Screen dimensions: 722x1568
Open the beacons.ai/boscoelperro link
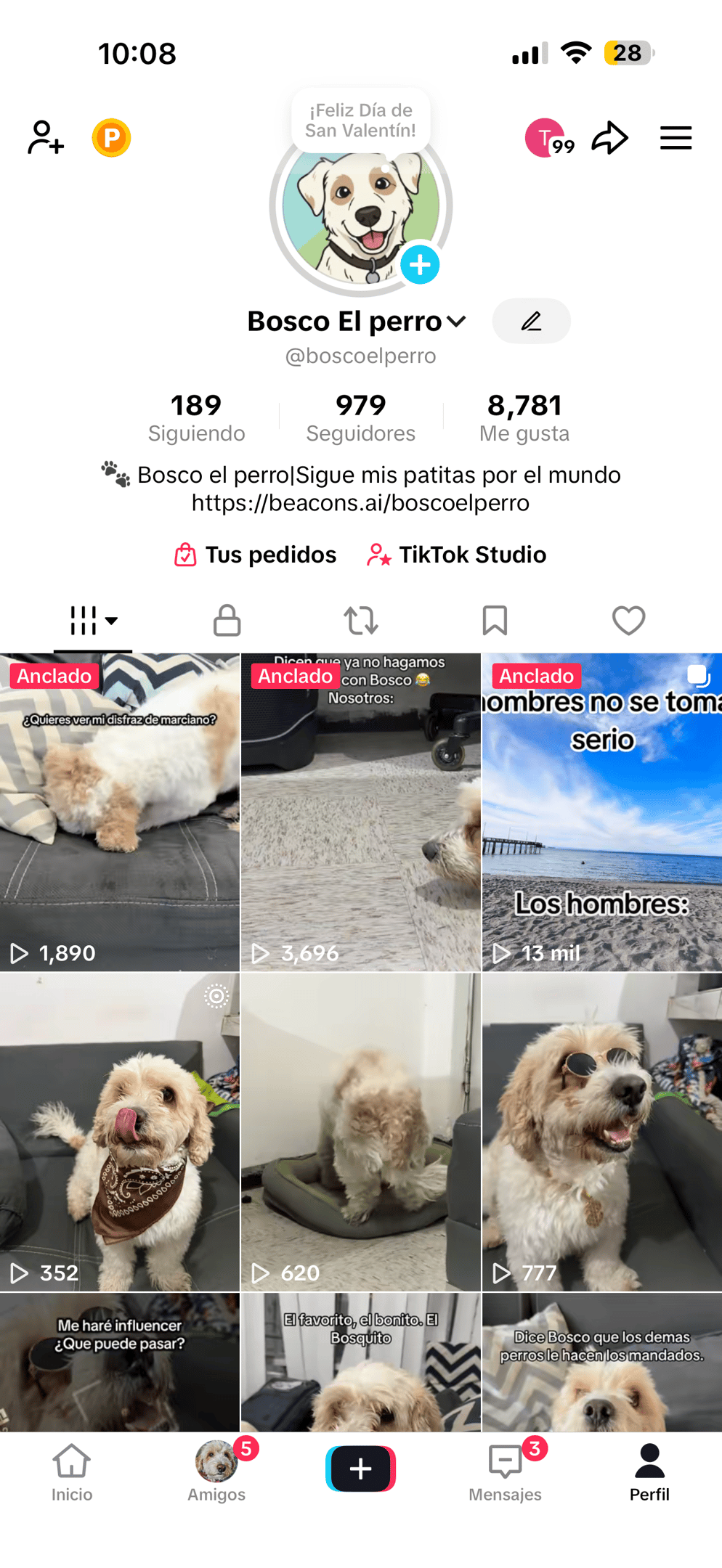tap(360, 503)
